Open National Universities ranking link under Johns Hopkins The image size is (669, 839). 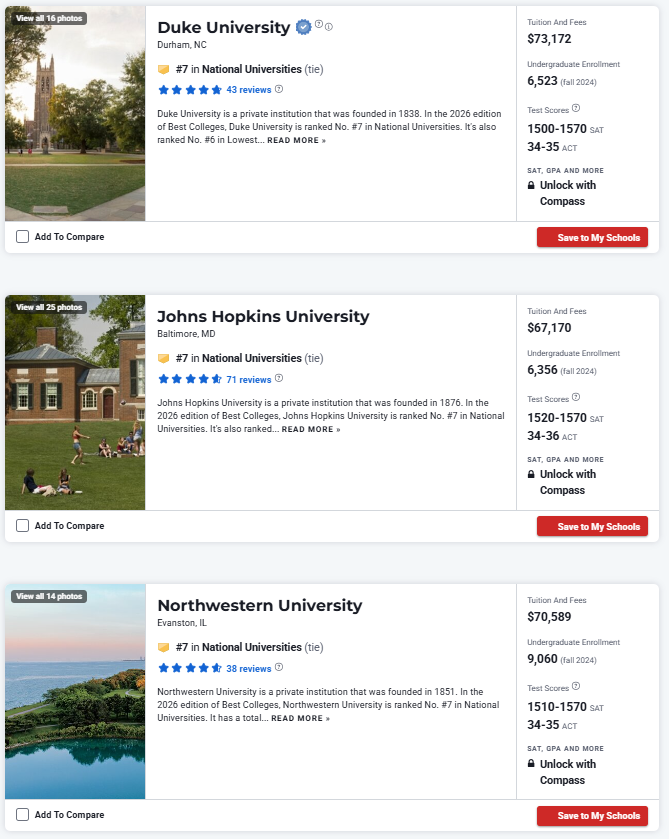(251, 358)
